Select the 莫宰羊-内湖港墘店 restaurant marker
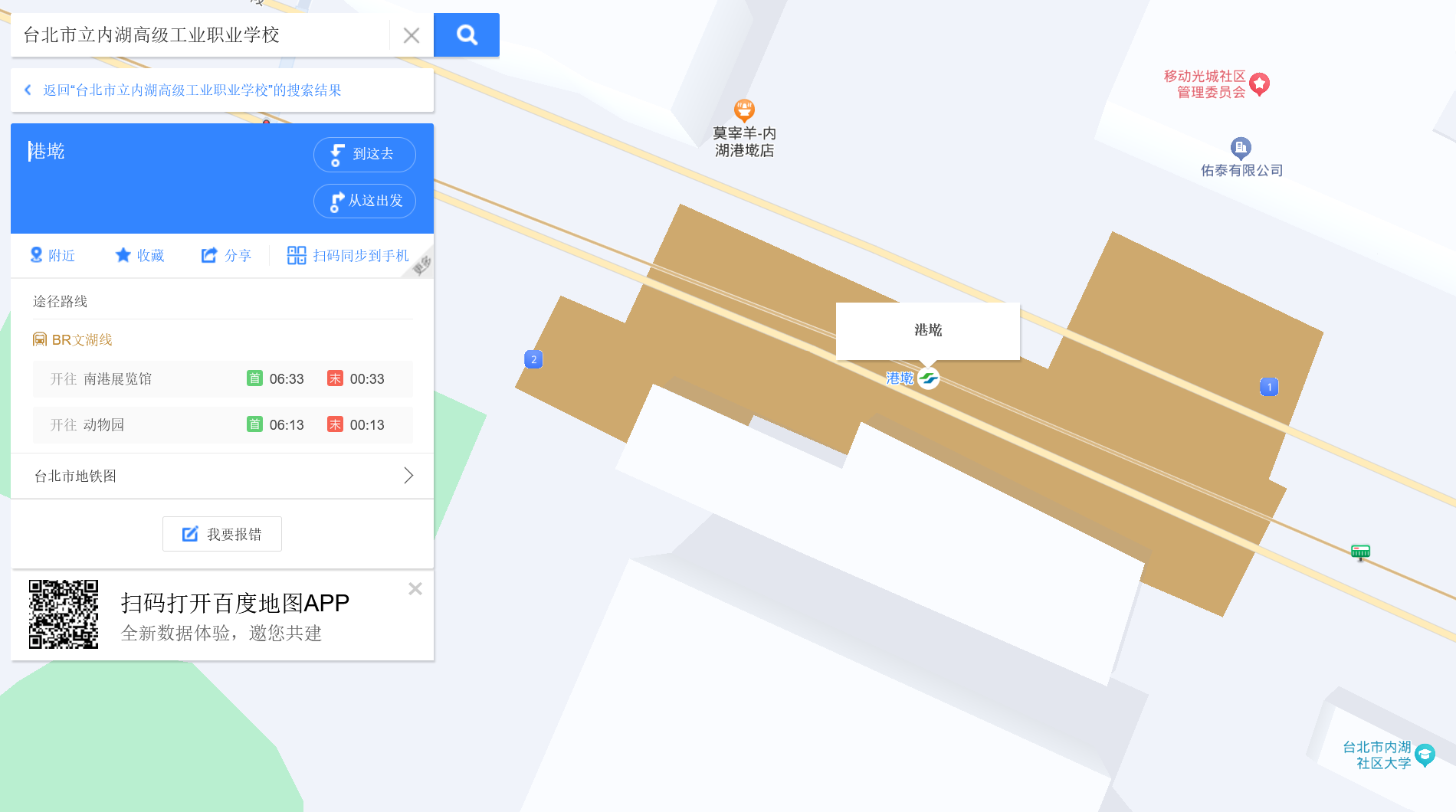 point(744,110)
